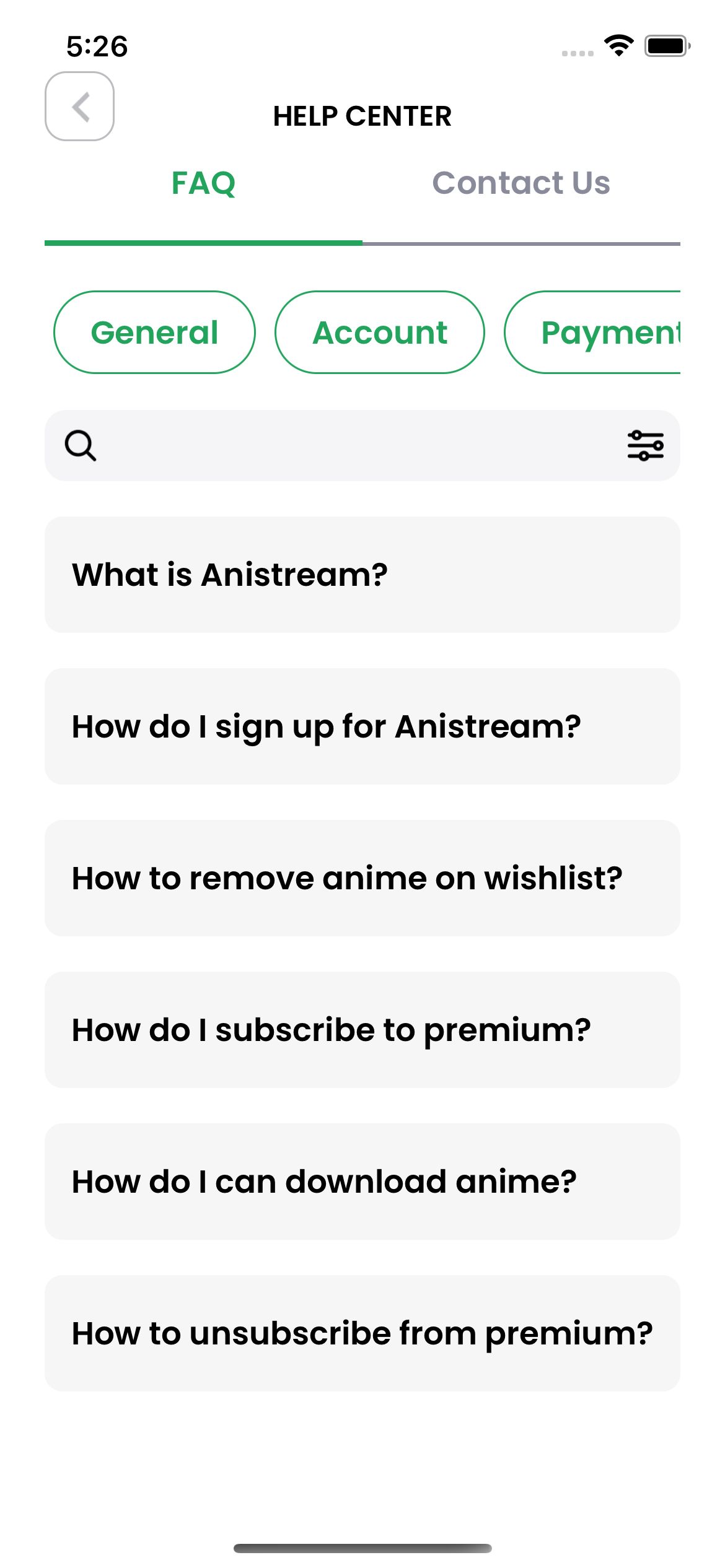Filter questions by General chip

(154, 332)
